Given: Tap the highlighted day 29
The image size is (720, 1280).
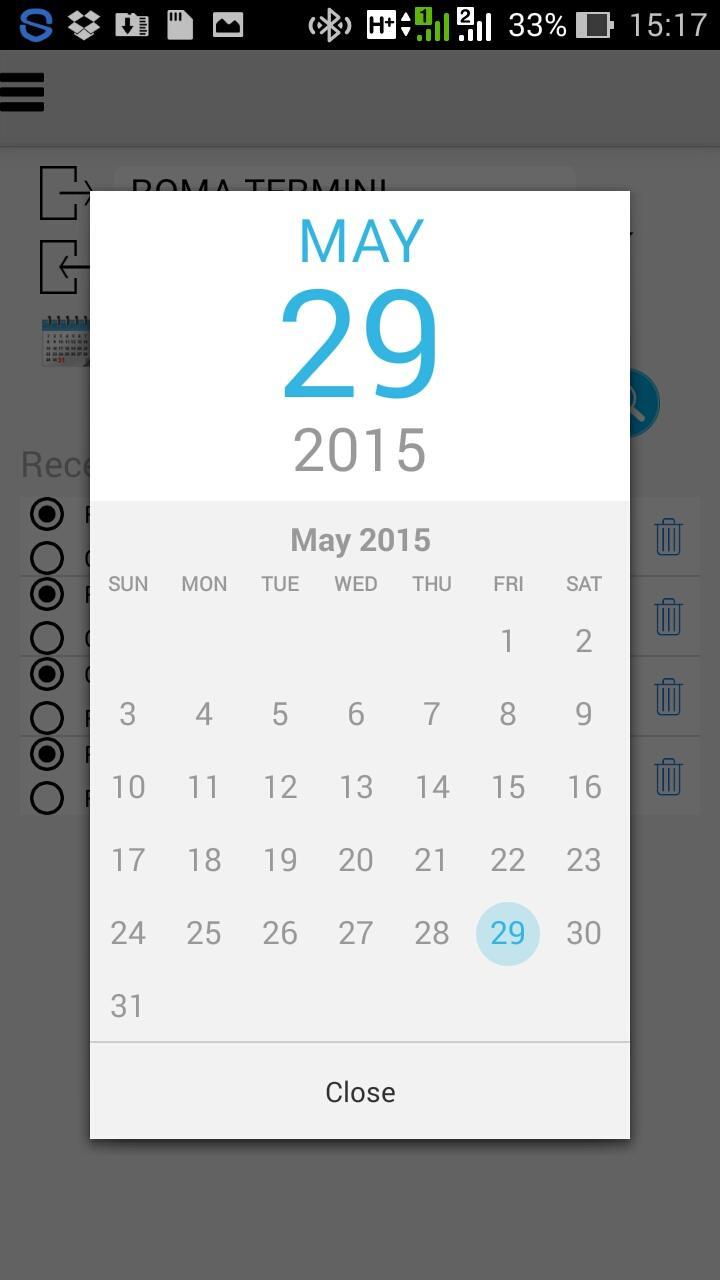Looking at the screenshot, I should tap(508, 933).
